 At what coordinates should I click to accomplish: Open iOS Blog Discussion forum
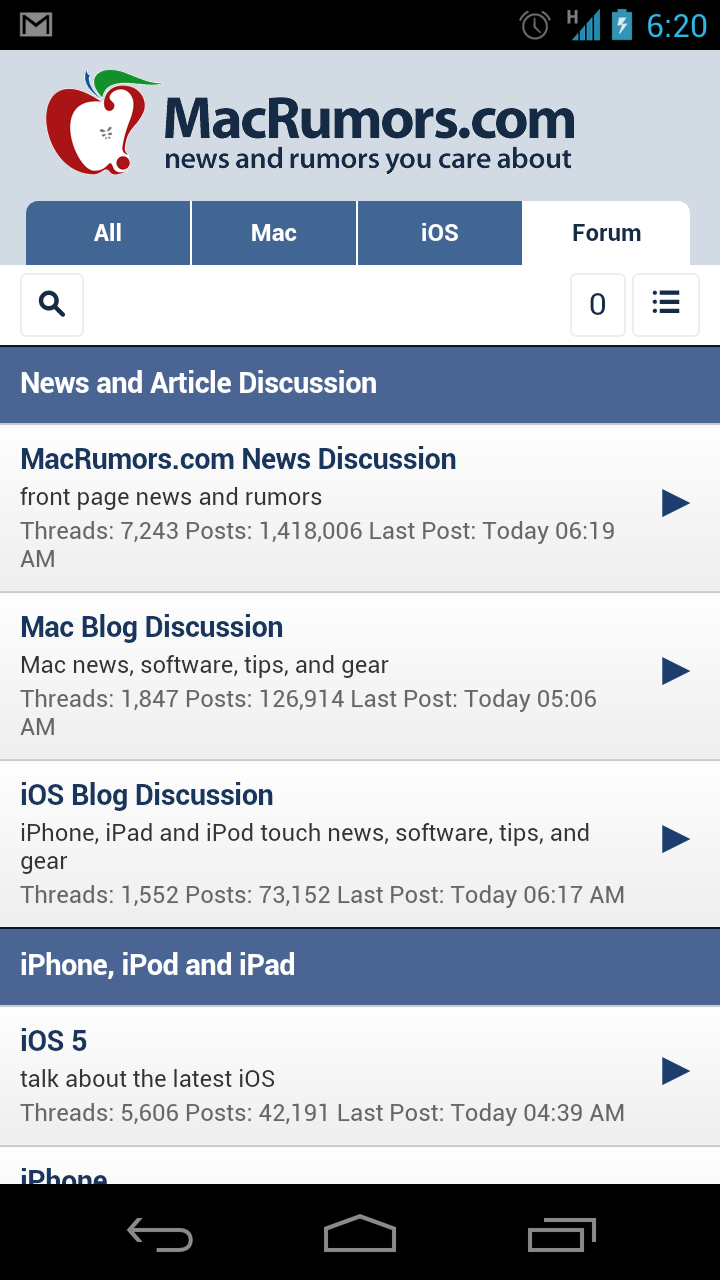coord(360,844)
